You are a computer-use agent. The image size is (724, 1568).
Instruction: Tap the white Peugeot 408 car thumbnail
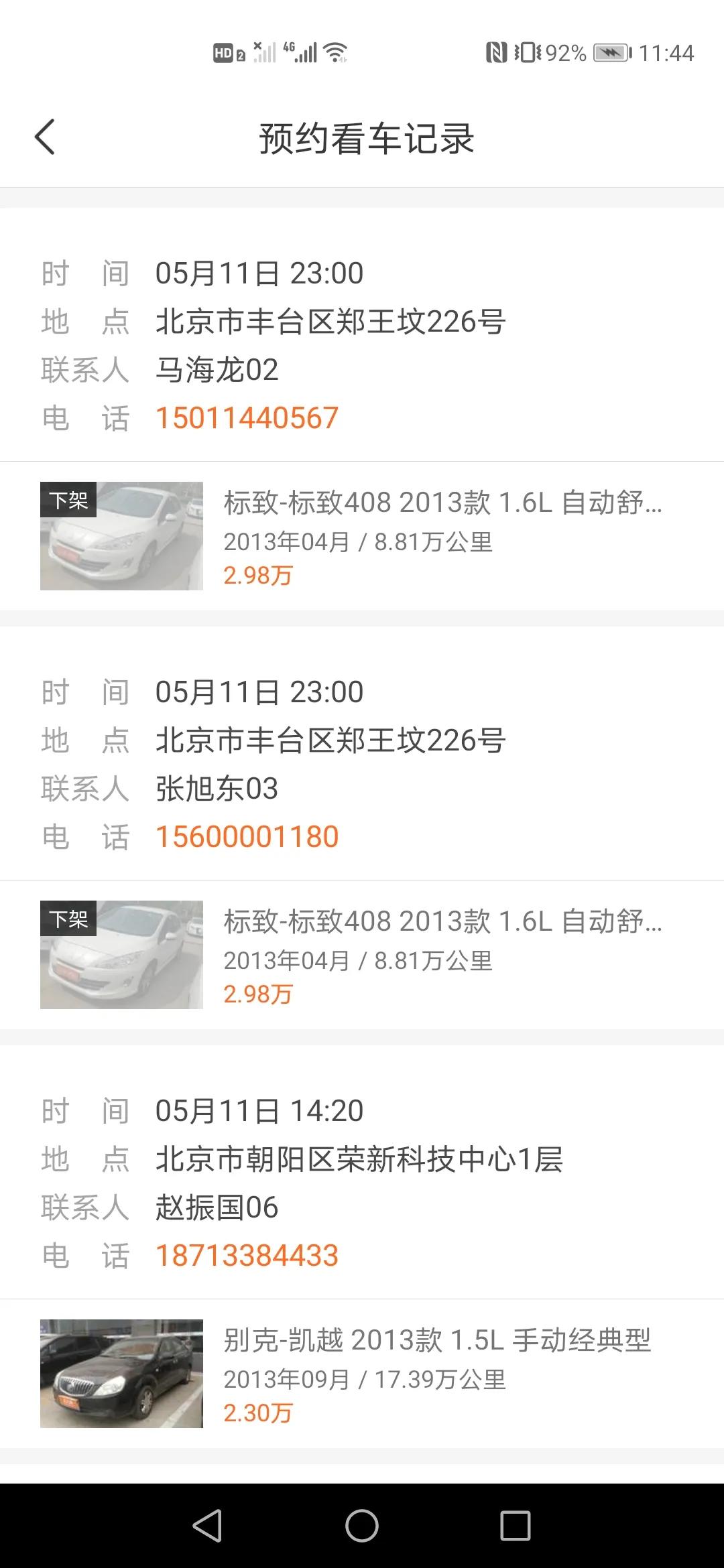click(x=121, y=535)
